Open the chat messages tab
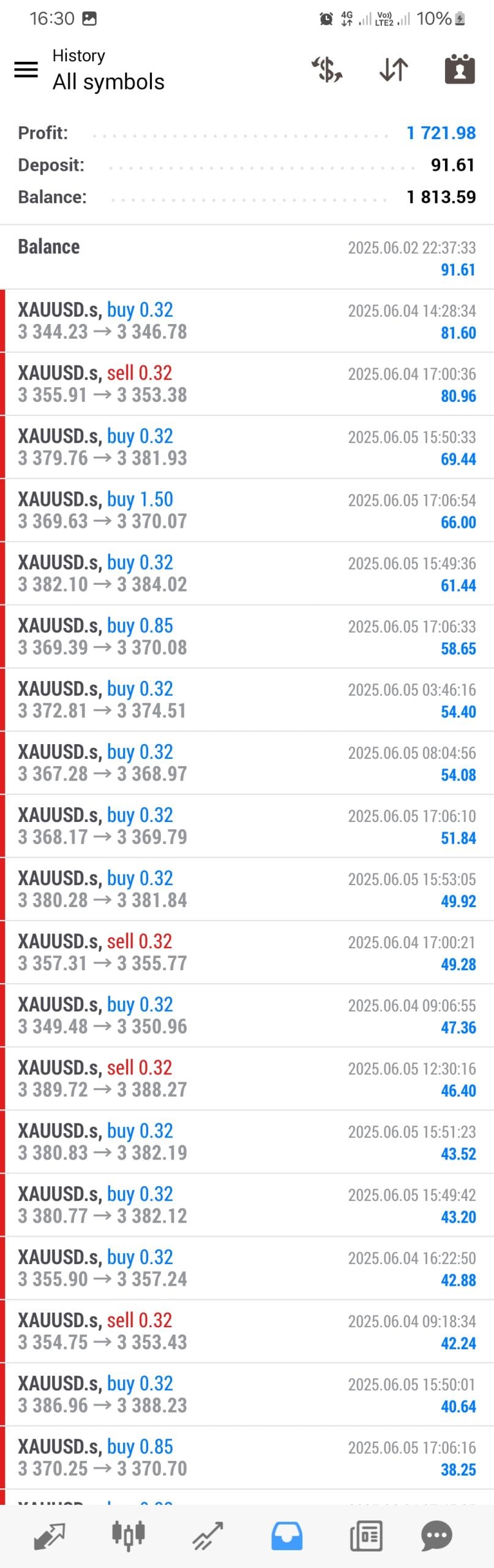 tap(436, 1536)
